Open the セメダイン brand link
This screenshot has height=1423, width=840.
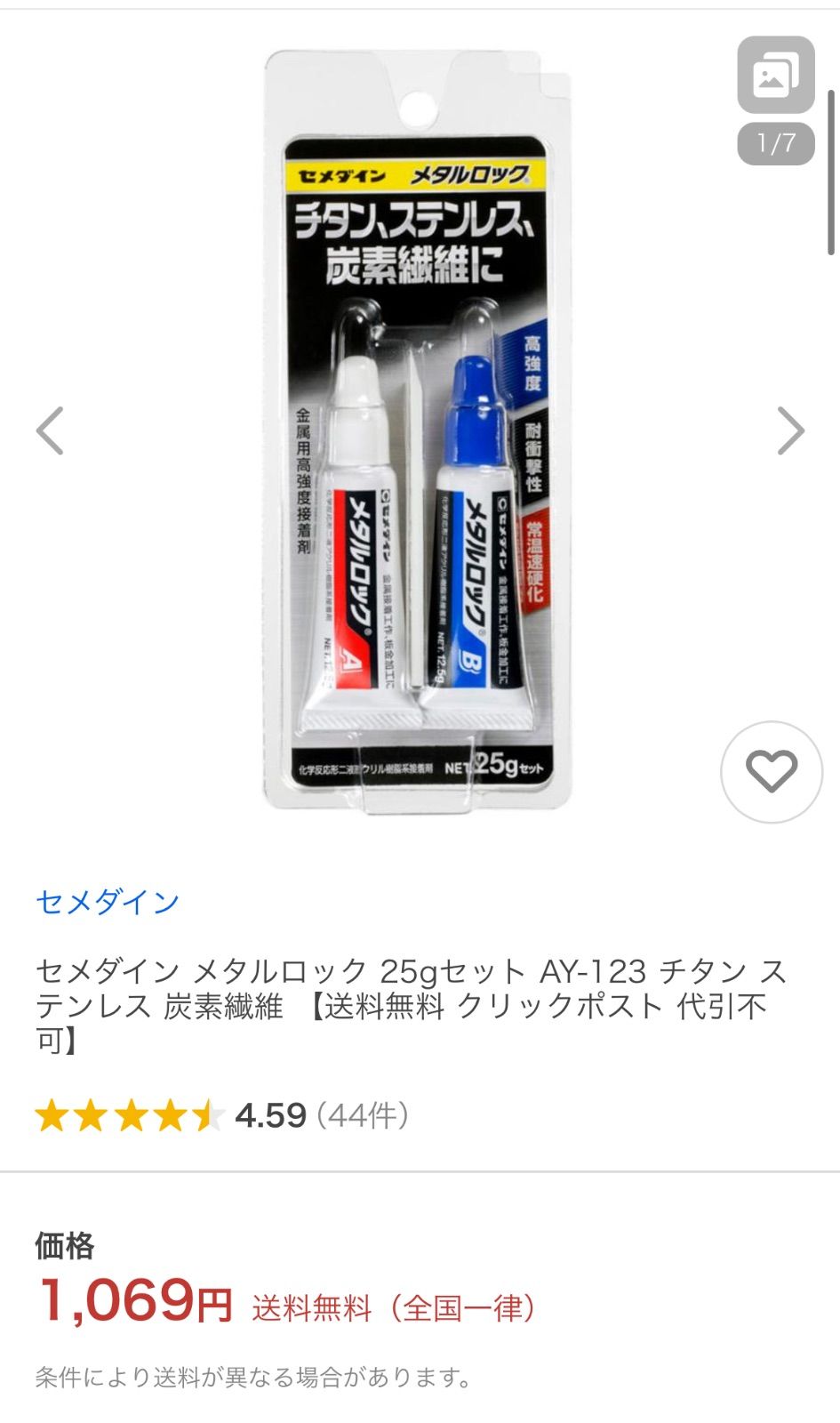[108, 902]
